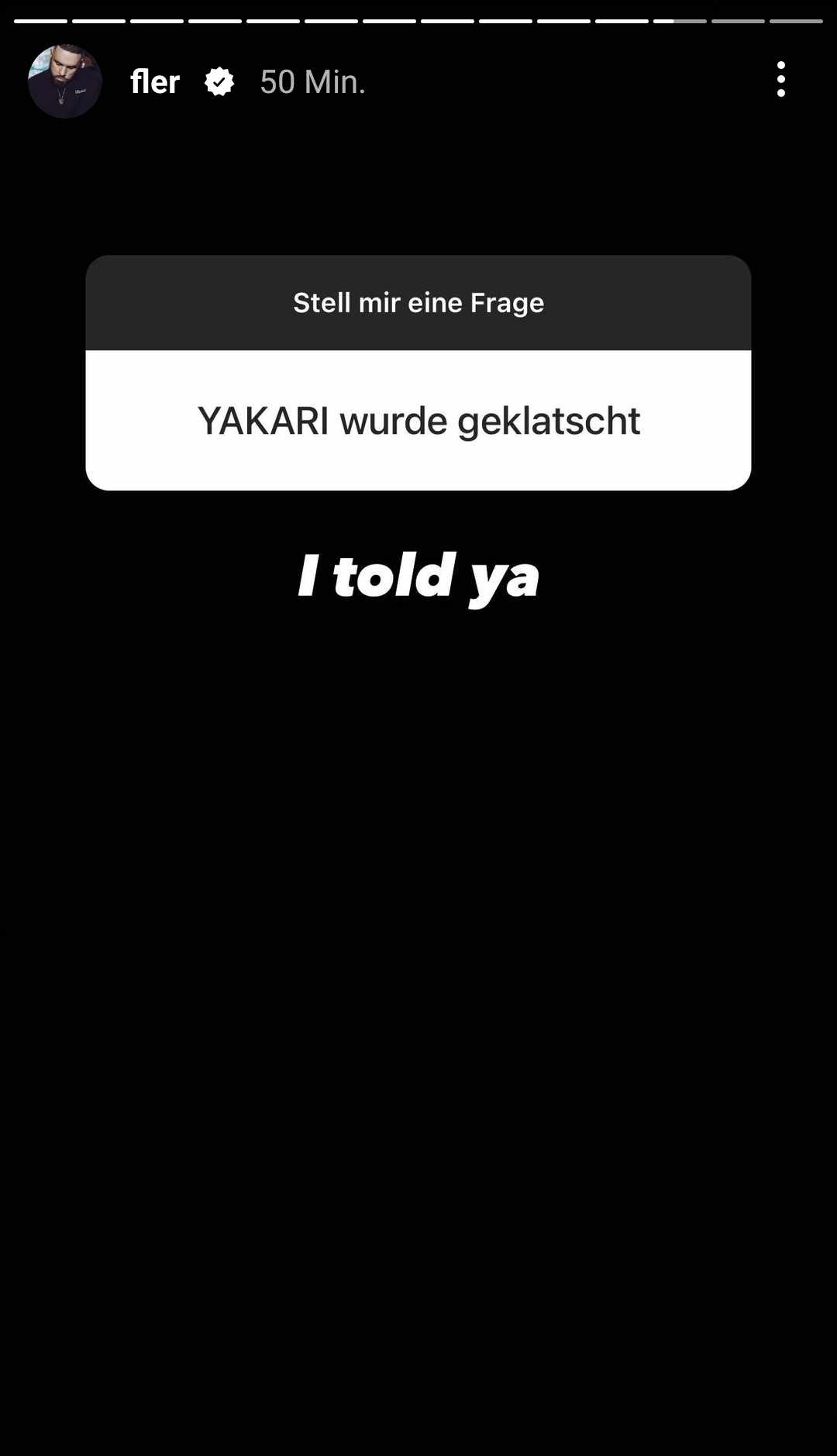Open fler's profile picture

pyautogui.click(x=65, y=81)
